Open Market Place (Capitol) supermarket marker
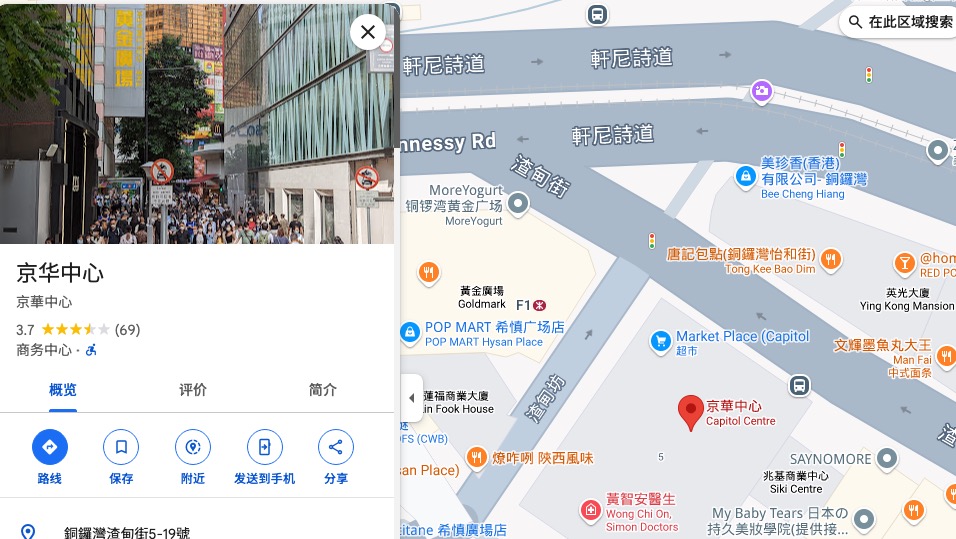The image size is (956, 539). [x=660, y=342]
